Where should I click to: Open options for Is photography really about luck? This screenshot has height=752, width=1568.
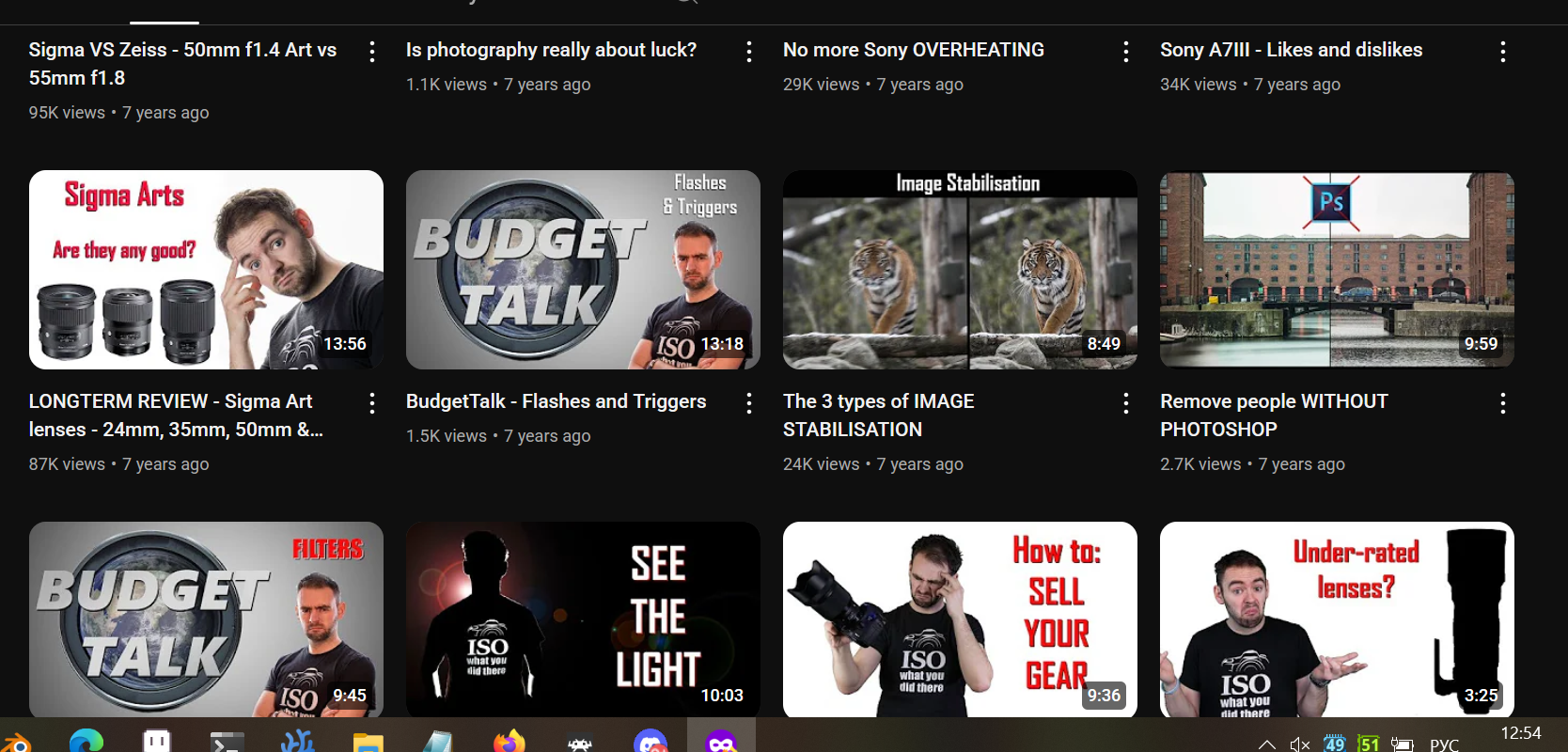(749, 52)
